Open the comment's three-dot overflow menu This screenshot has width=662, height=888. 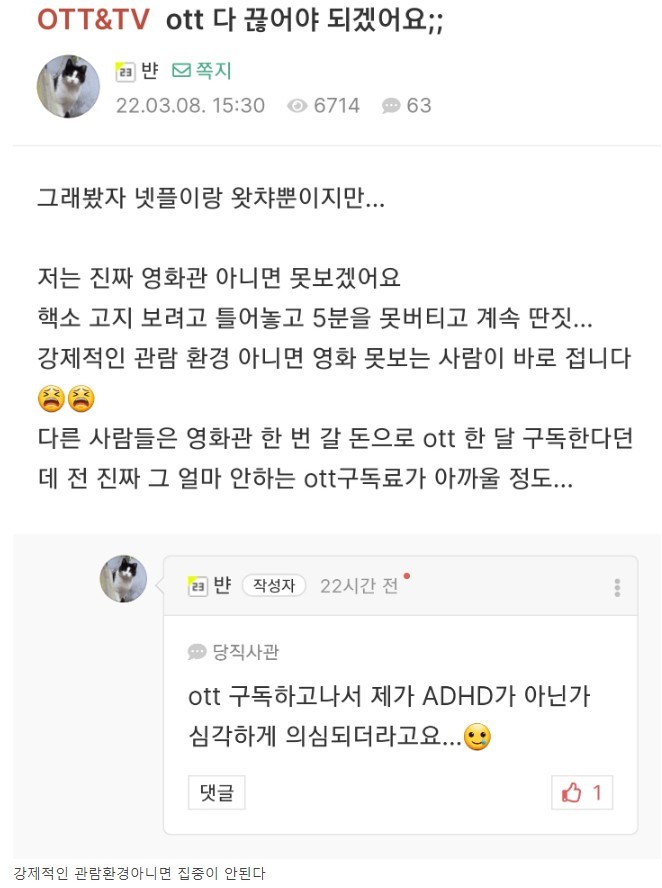click(x=618, y=587)
